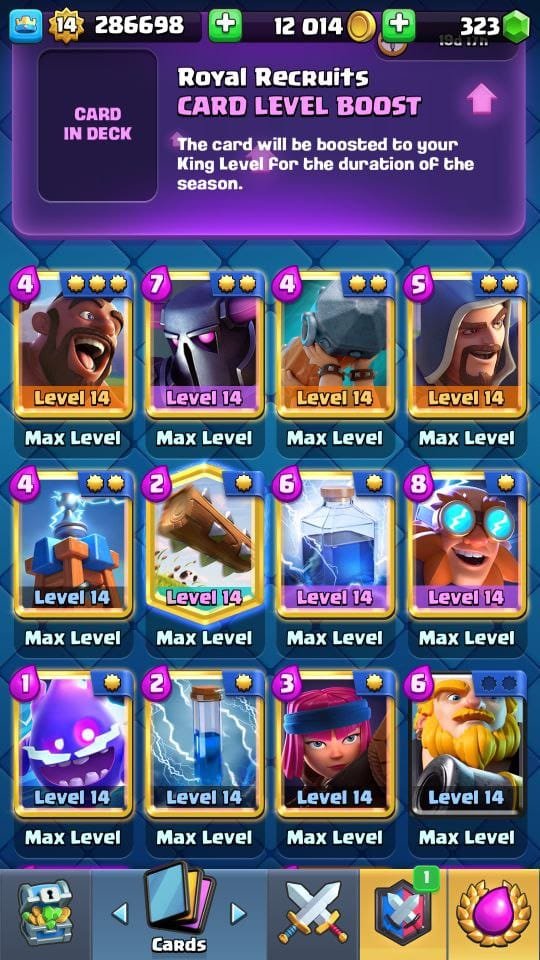
Task: Tap the 6-elixir Lightning spell card
Action: click(336, 544)
